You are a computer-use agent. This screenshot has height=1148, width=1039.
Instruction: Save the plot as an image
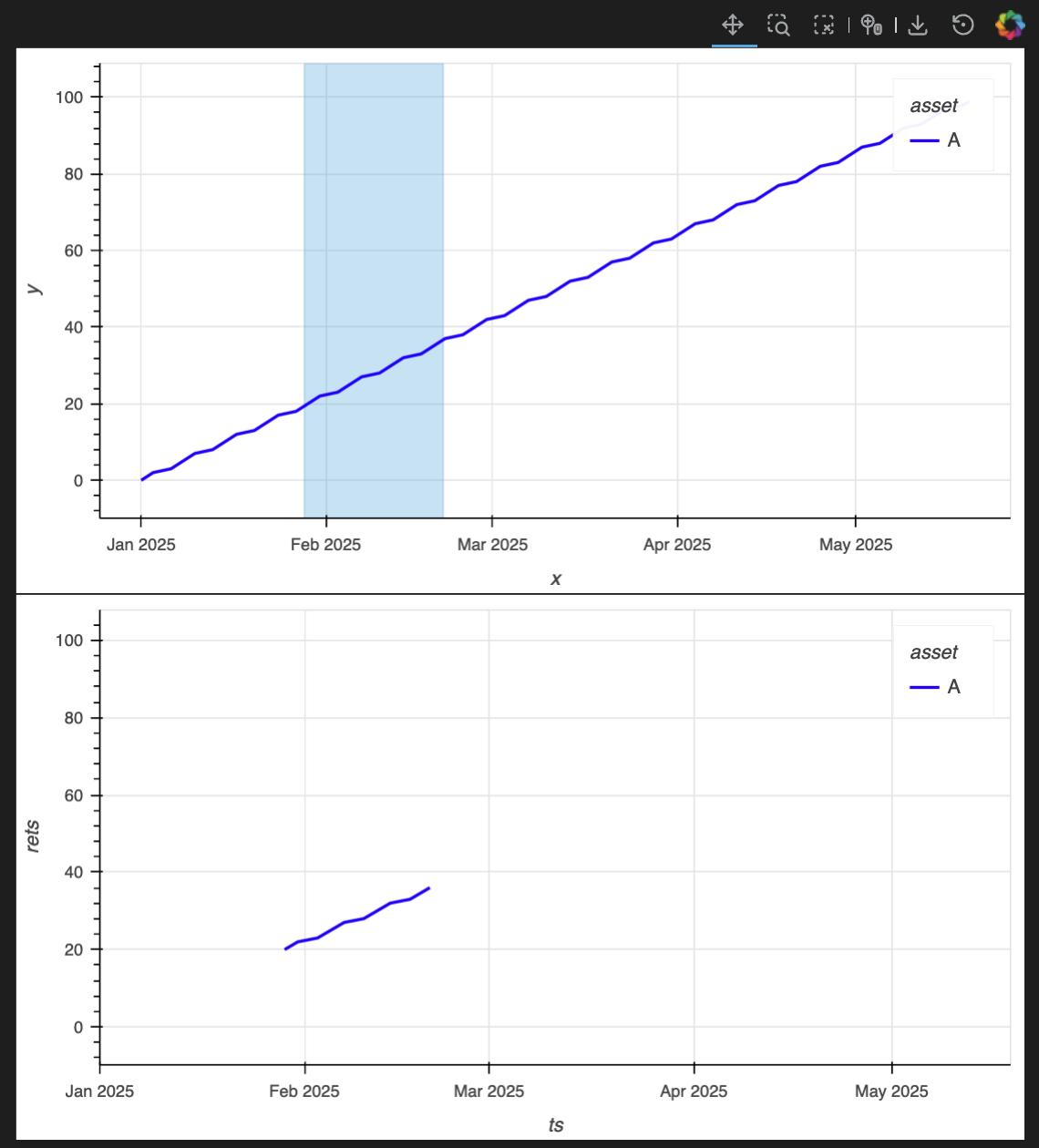[x=918, y=25]
